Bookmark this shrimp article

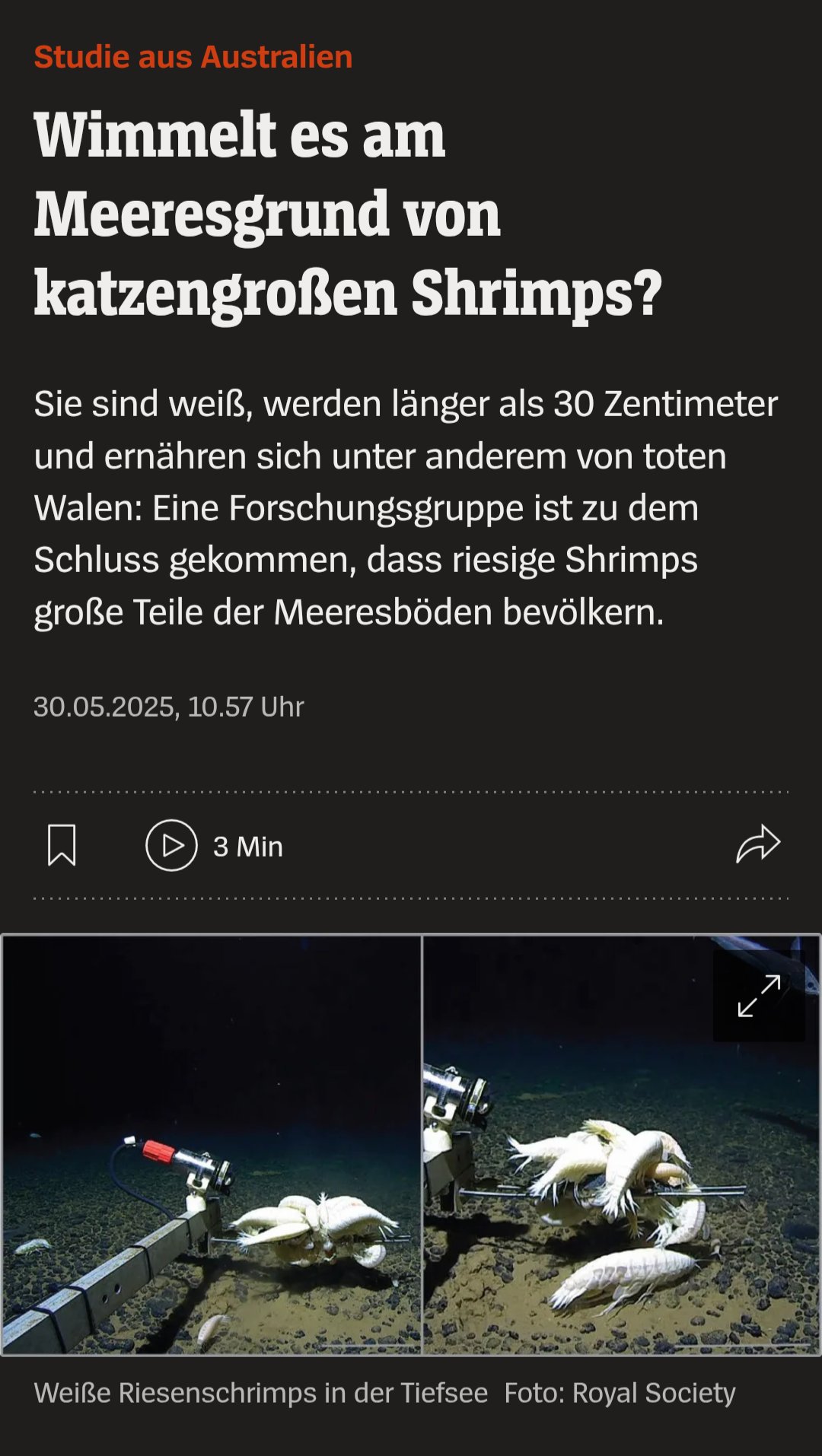62,845
